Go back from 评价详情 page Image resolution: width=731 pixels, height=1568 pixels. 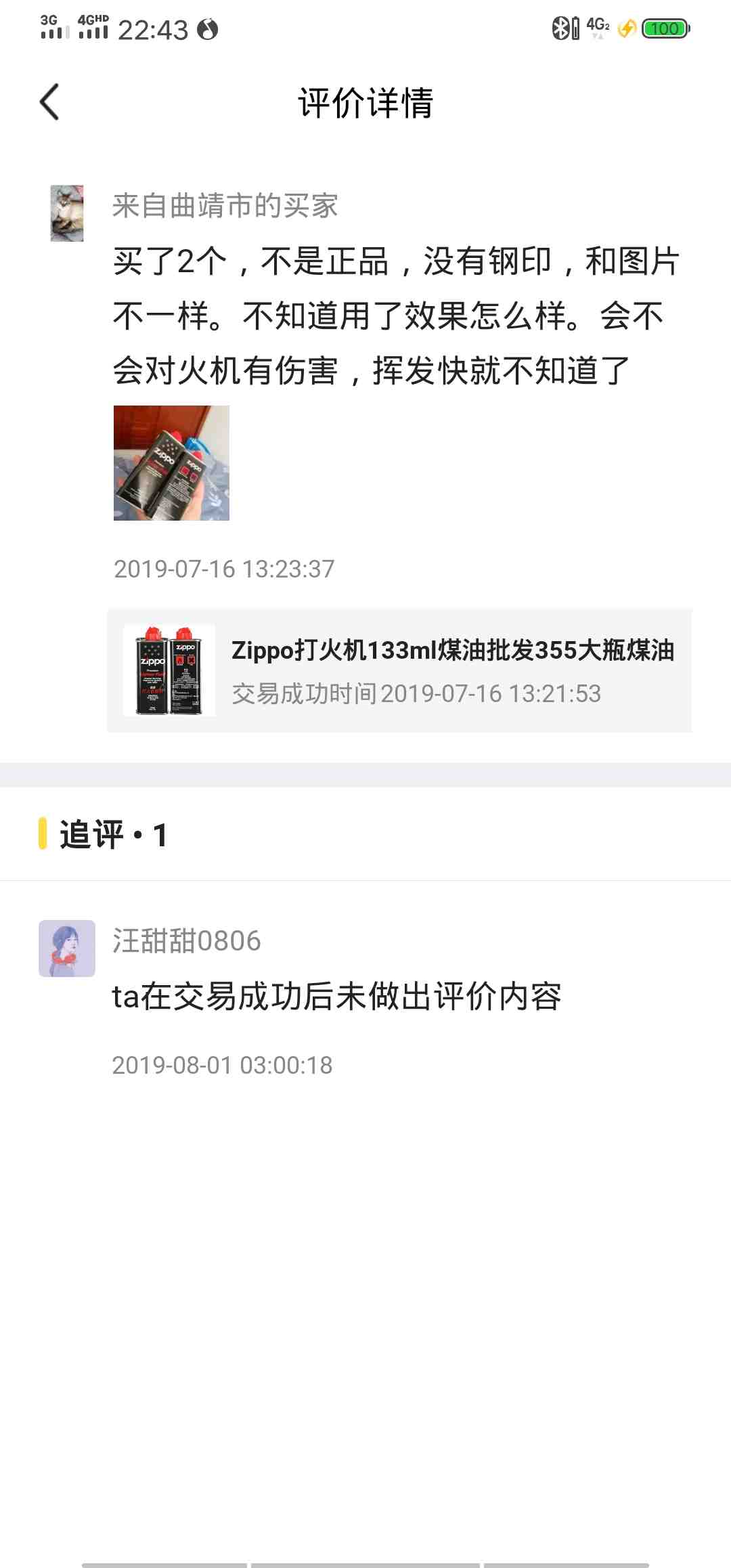pyautogui.click(x=49, y=102)
